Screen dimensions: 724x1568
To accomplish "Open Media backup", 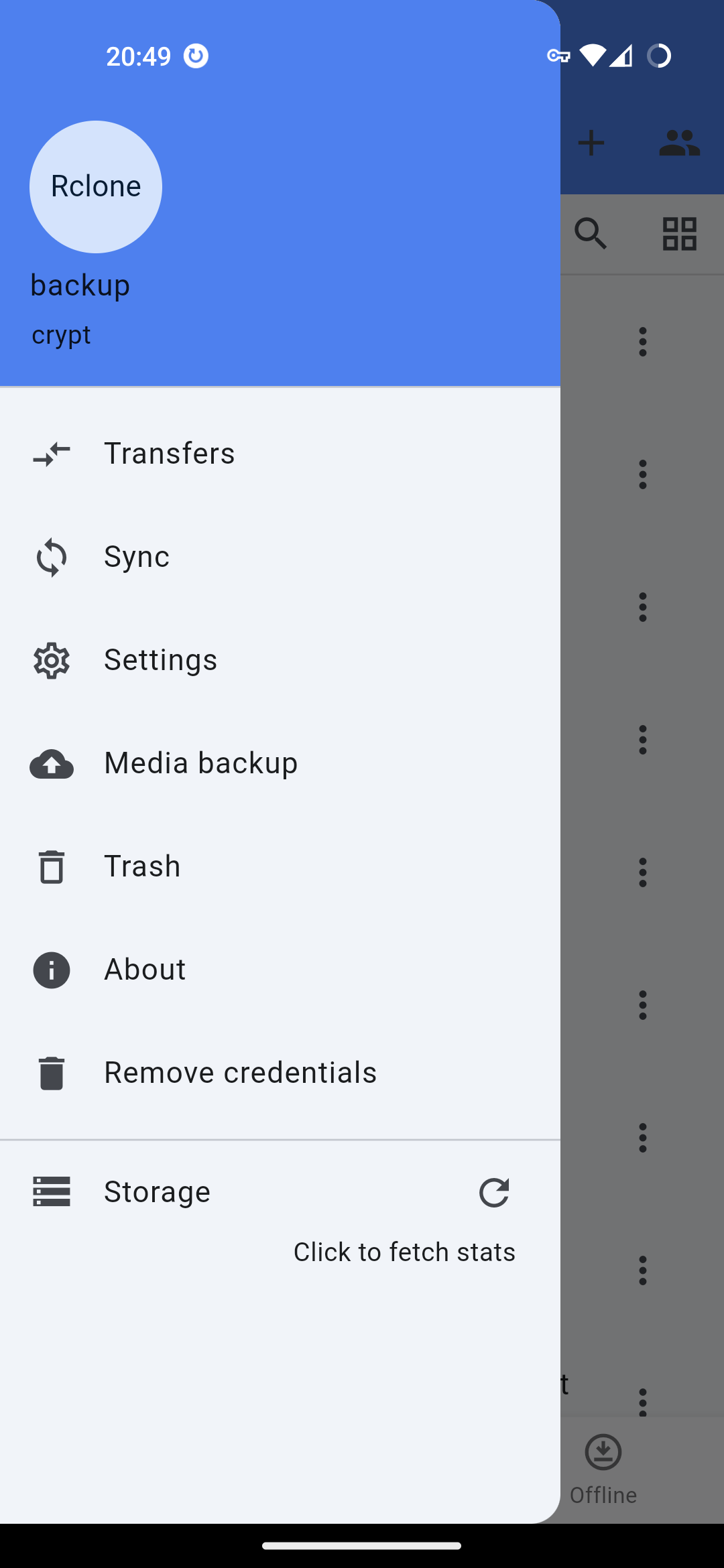I will click(x=280, y=763).
